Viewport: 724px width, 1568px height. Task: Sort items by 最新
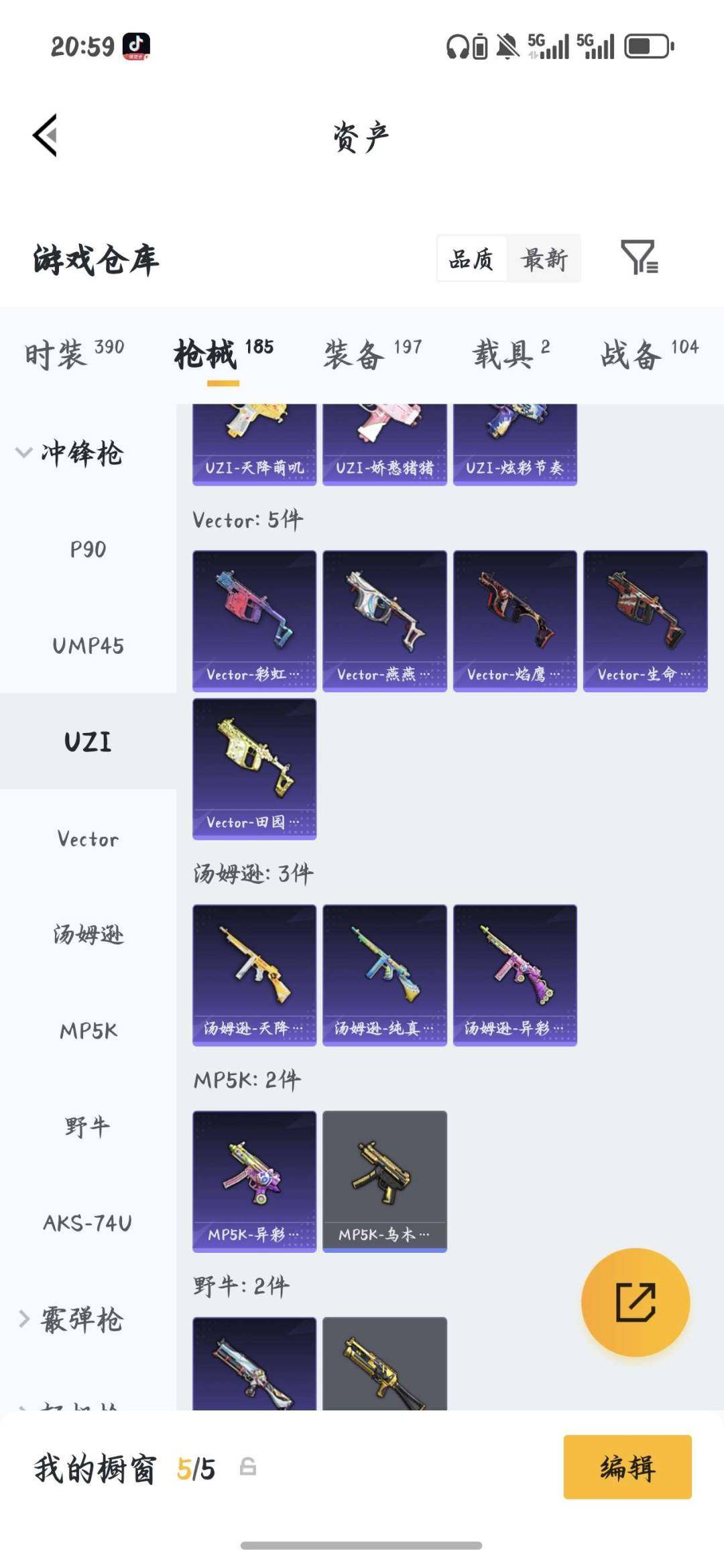544,259
